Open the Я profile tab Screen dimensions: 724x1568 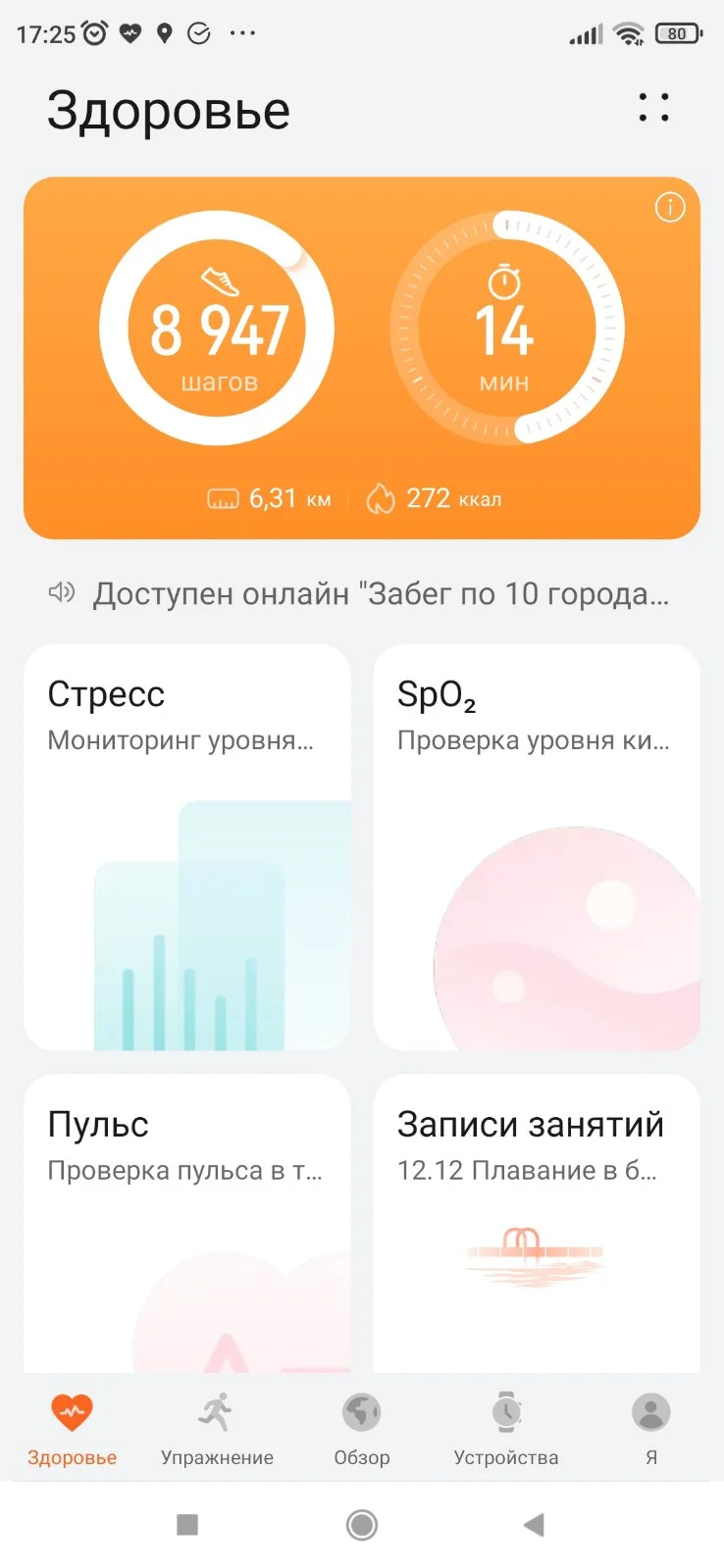650,1429
